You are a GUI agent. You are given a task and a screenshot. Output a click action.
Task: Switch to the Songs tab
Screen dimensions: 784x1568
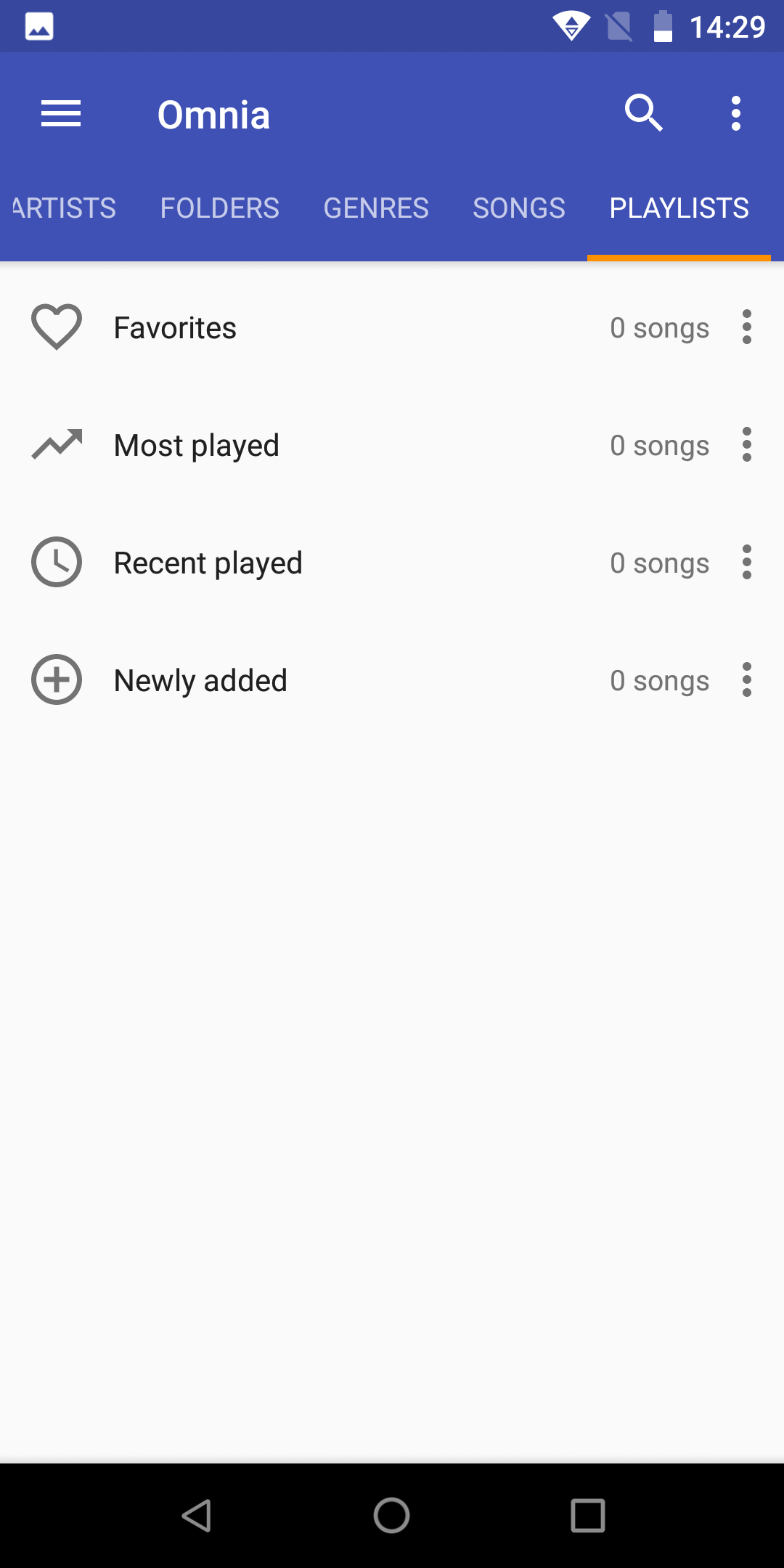(519, 208)
